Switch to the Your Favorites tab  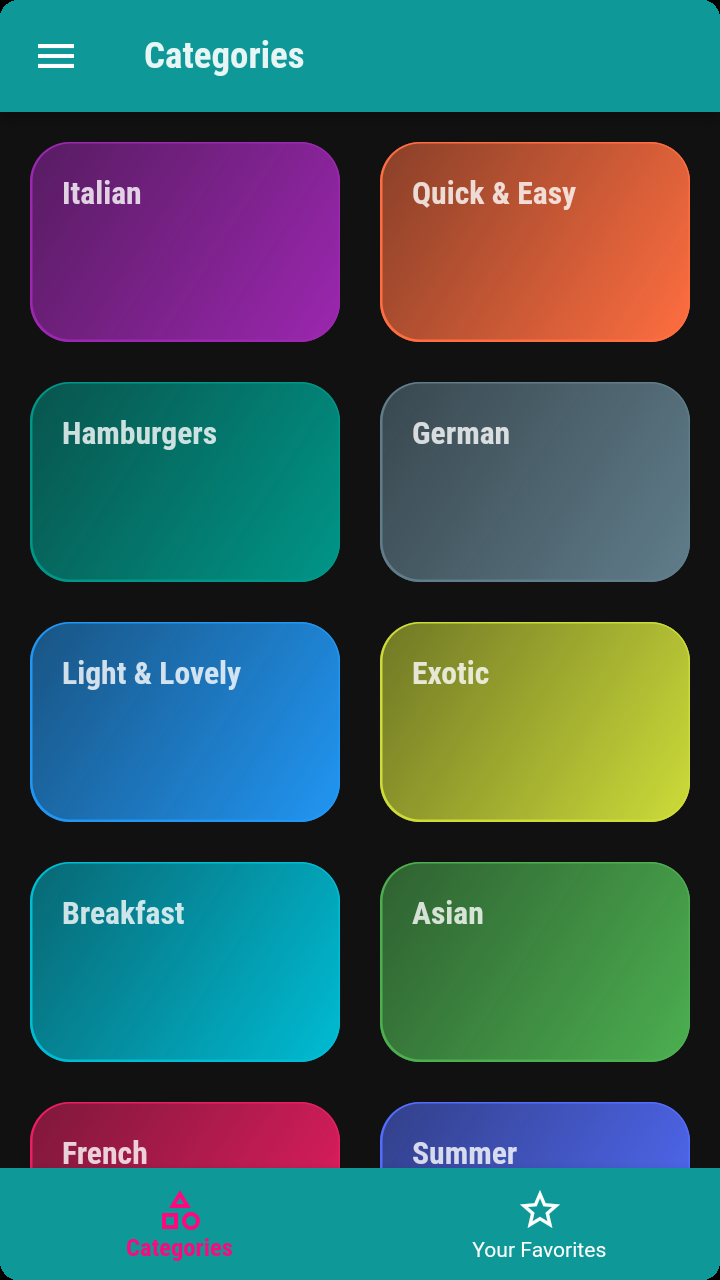click(540, 1225)
